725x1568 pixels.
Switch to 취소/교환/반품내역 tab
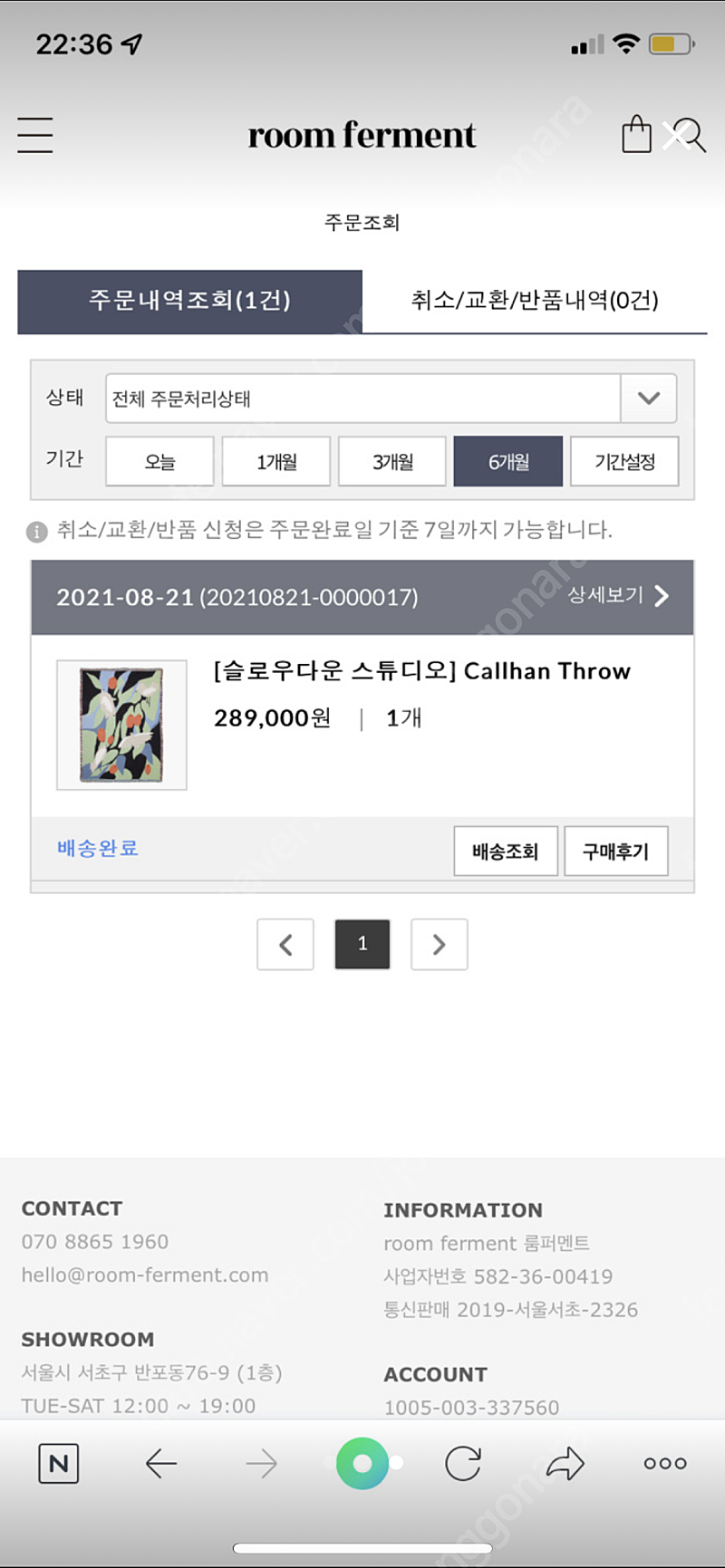coord(535,301)
